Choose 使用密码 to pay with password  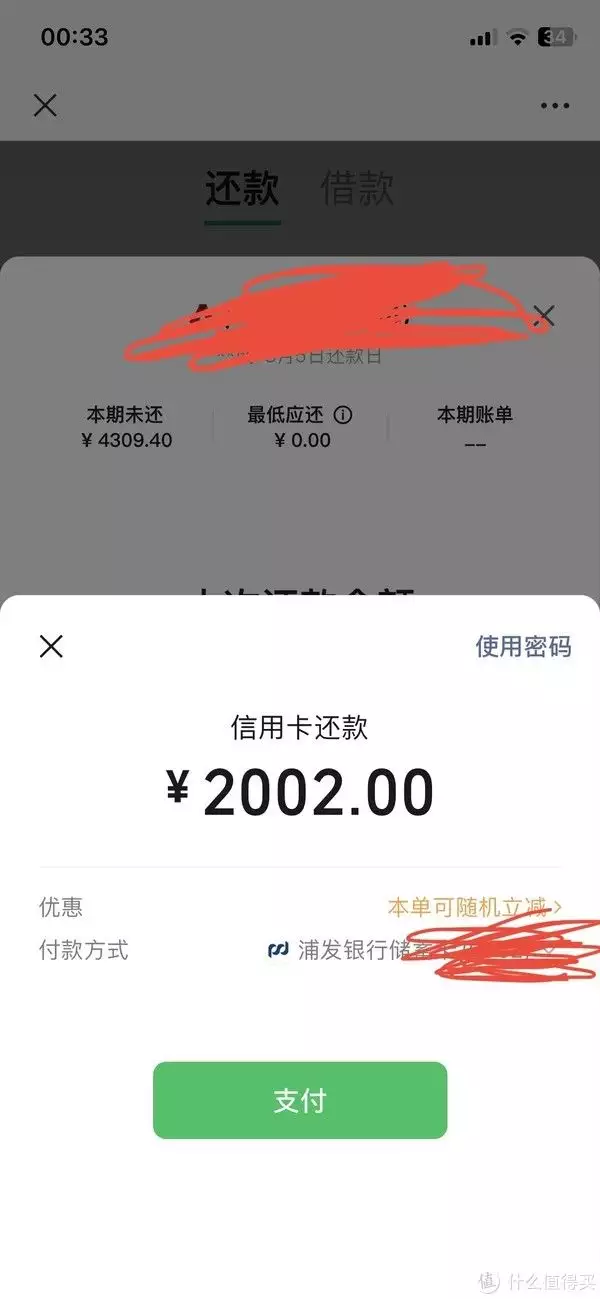point(522,646)
